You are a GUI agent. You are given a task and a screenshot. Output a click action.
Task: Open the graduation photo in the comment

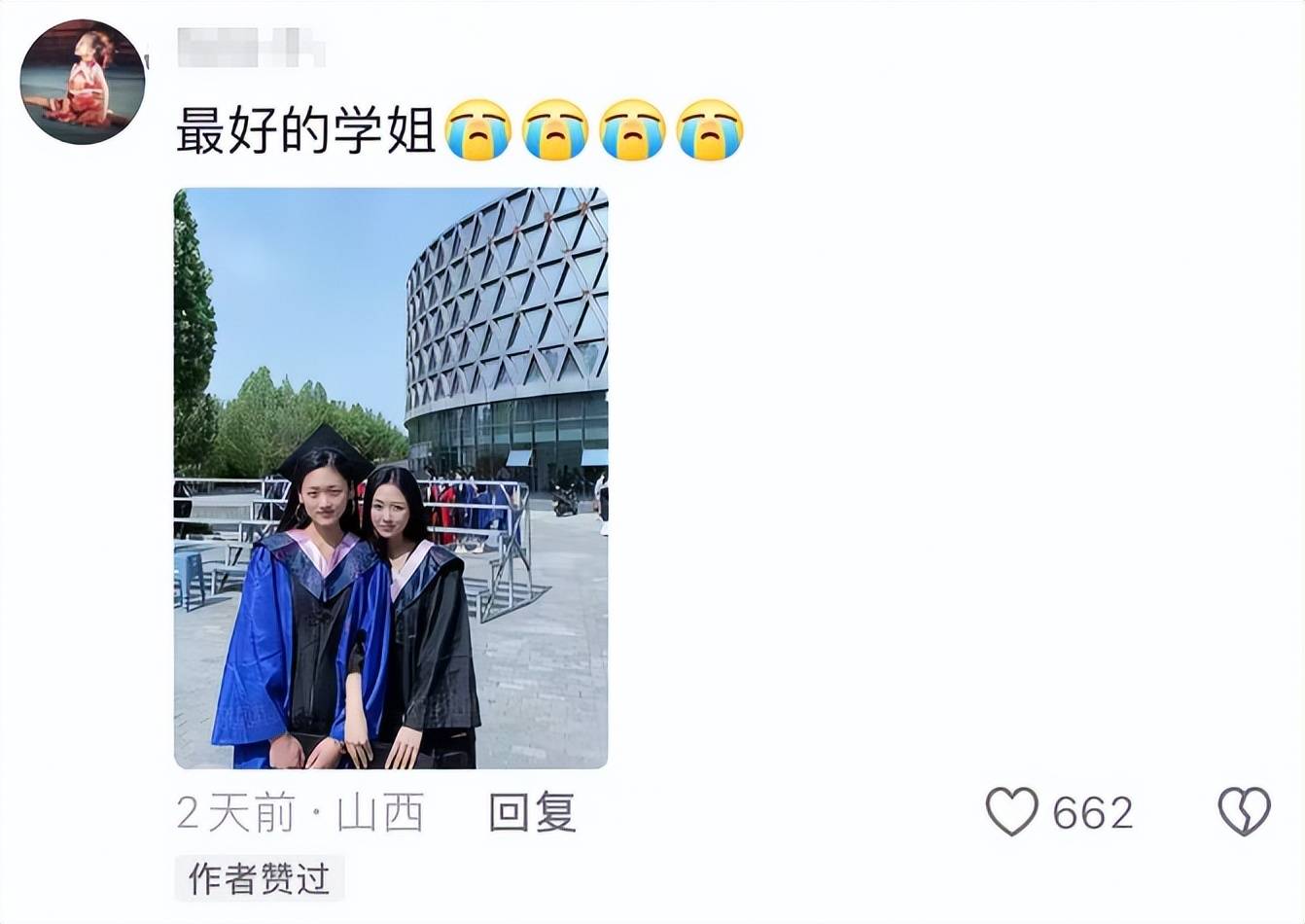pos(391,479)
